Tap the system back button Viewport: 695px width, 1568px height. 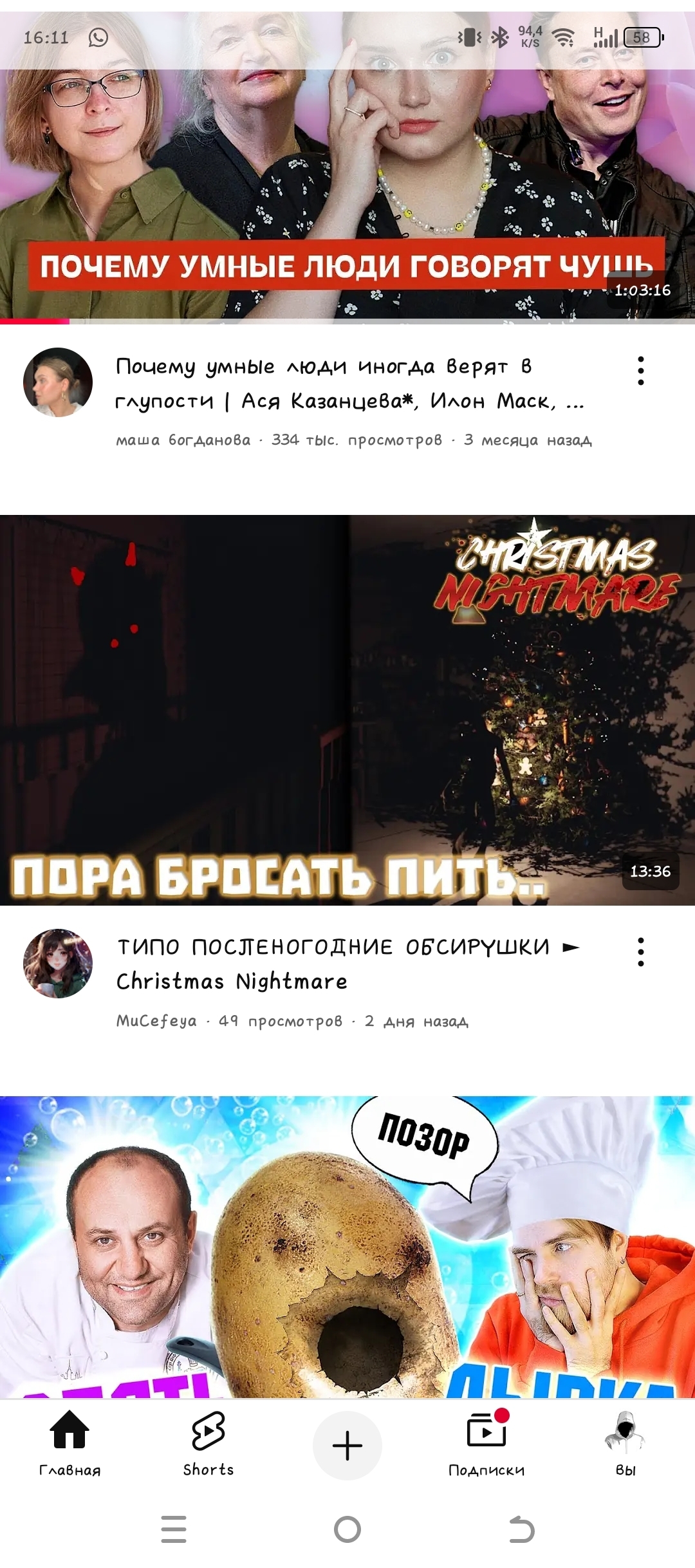[521, 1529]
